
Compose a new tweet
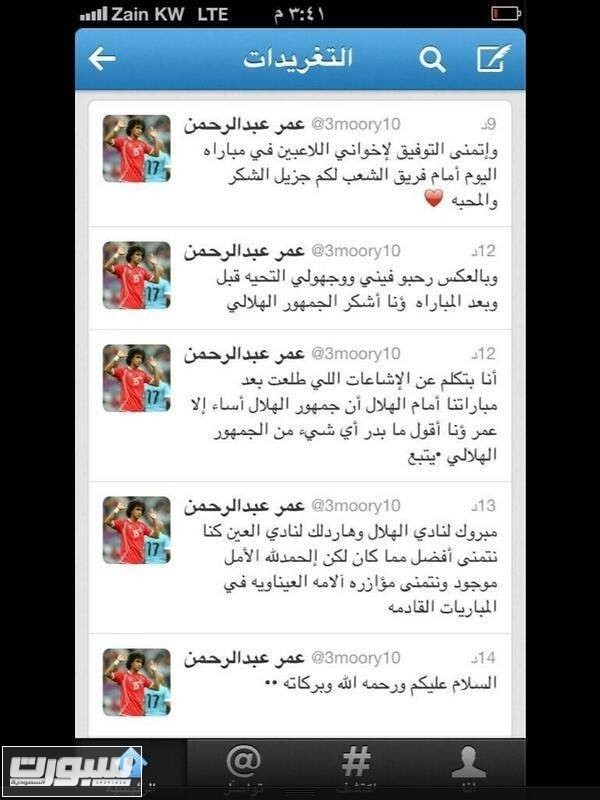pos(490,59)
